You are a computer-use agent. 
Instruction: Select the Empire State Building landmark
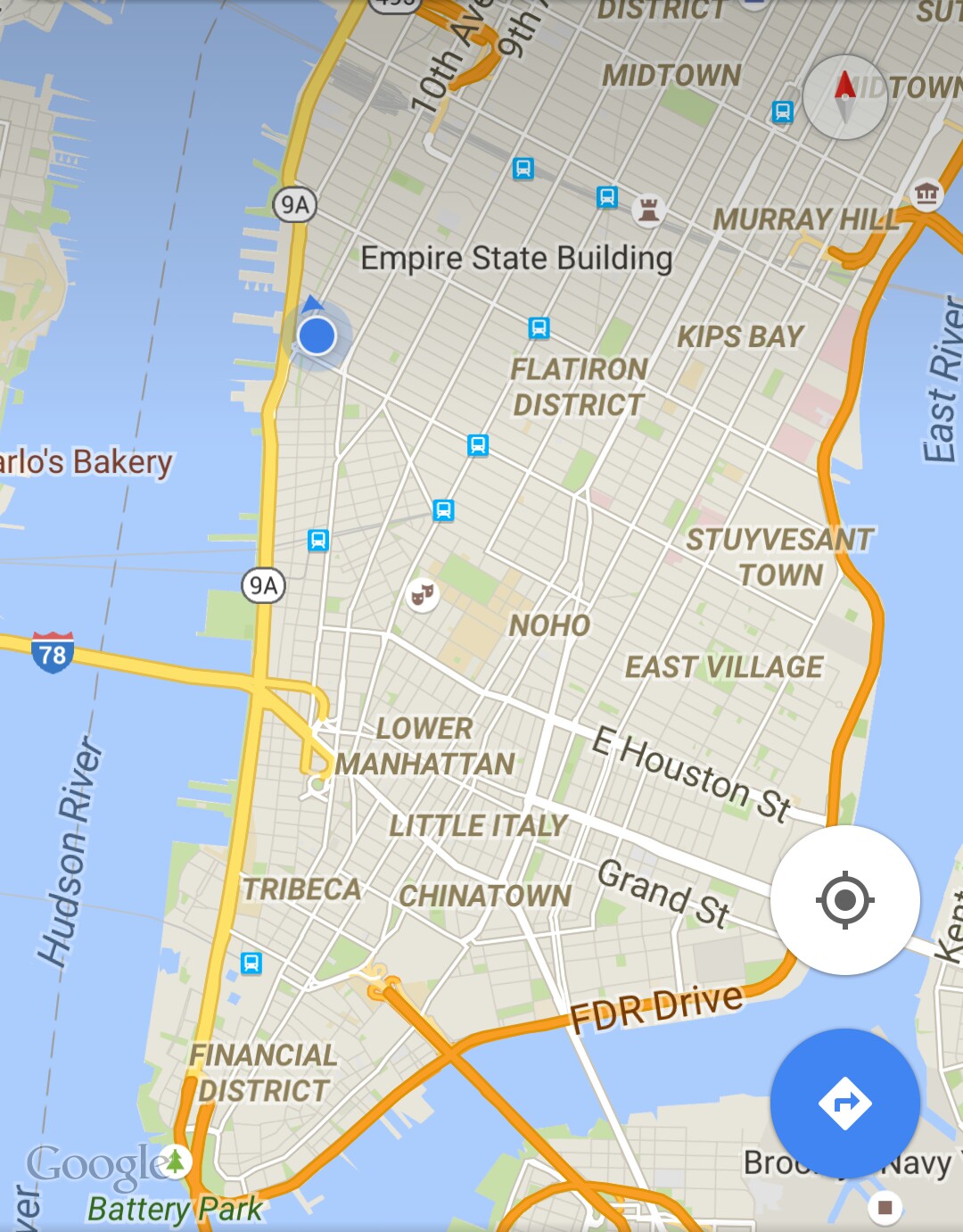516,259
